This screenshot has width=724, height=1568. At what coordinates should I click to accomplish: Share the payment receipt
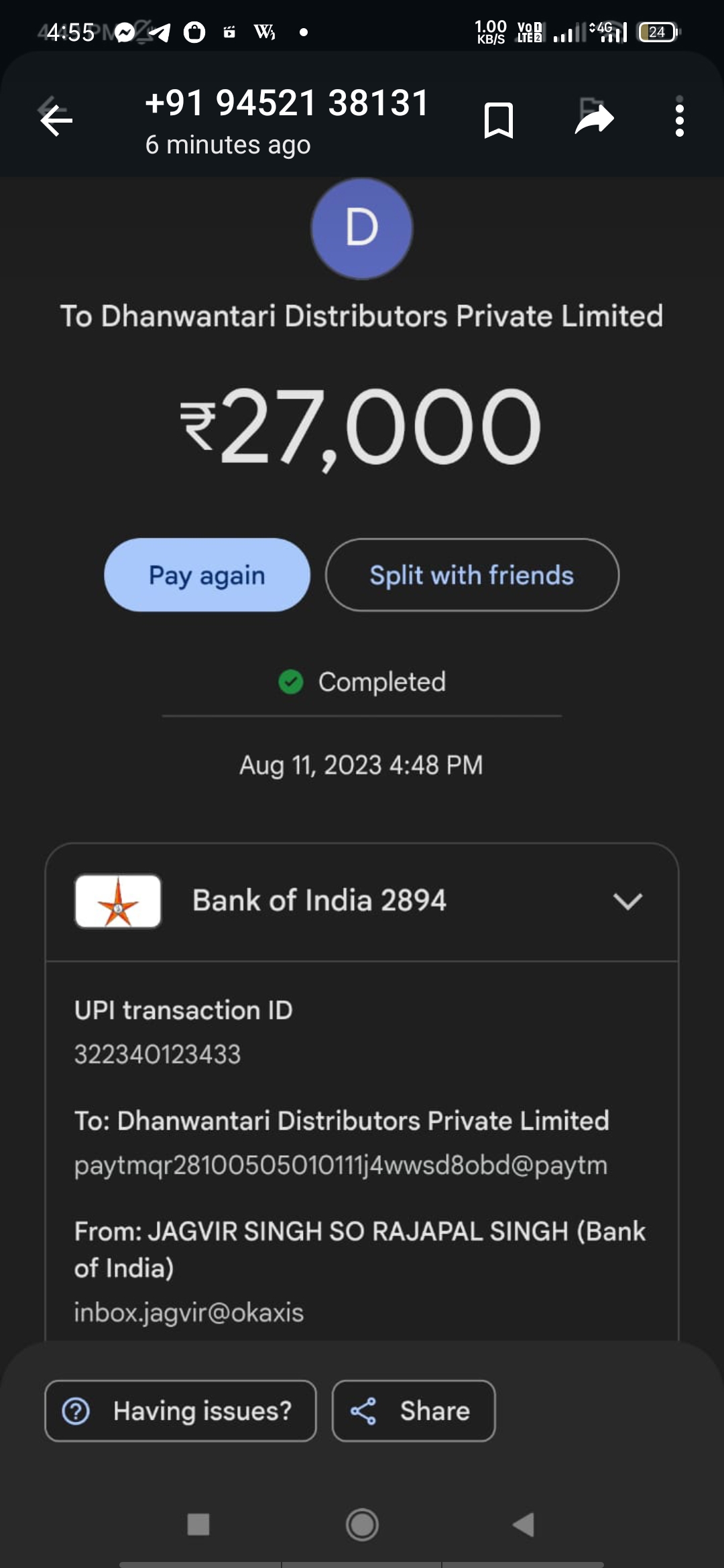click(414, 1411)
